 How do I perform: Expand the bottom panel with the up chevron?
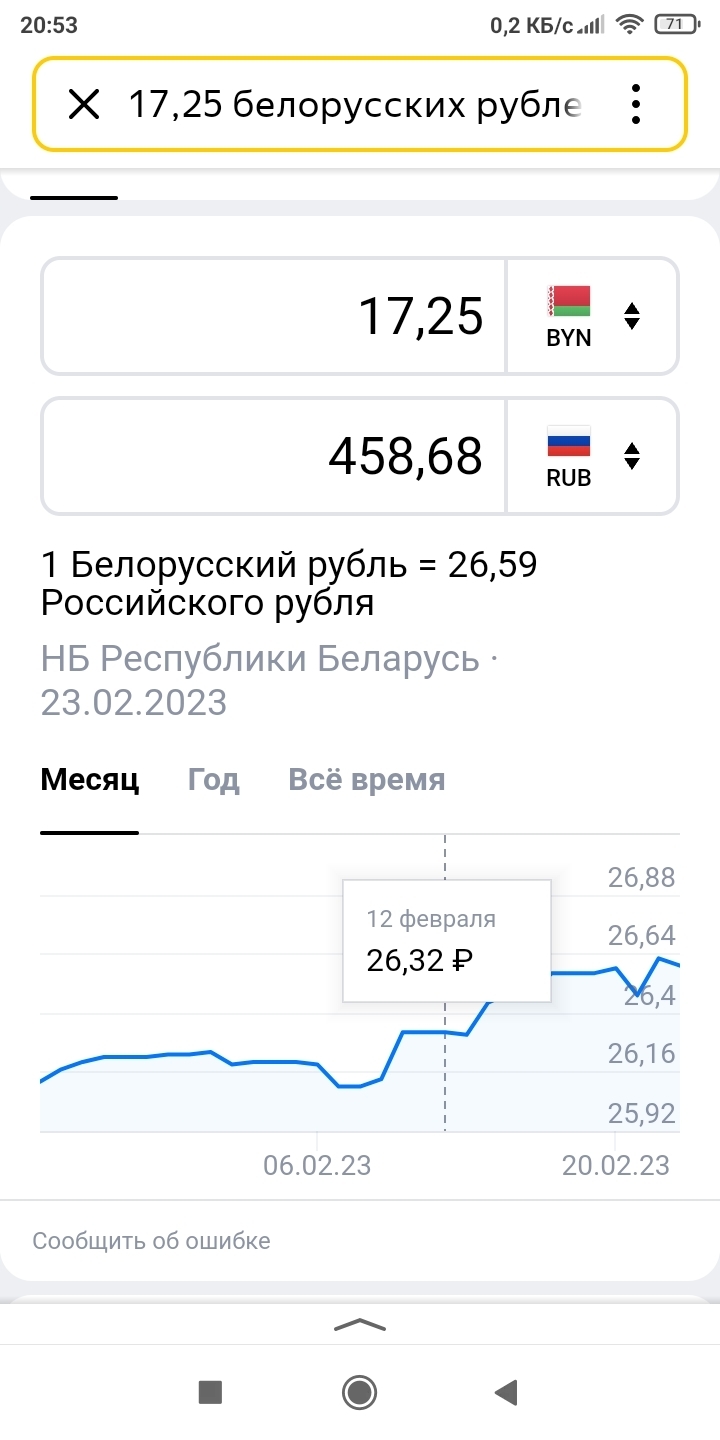[x=359, y=1325]
